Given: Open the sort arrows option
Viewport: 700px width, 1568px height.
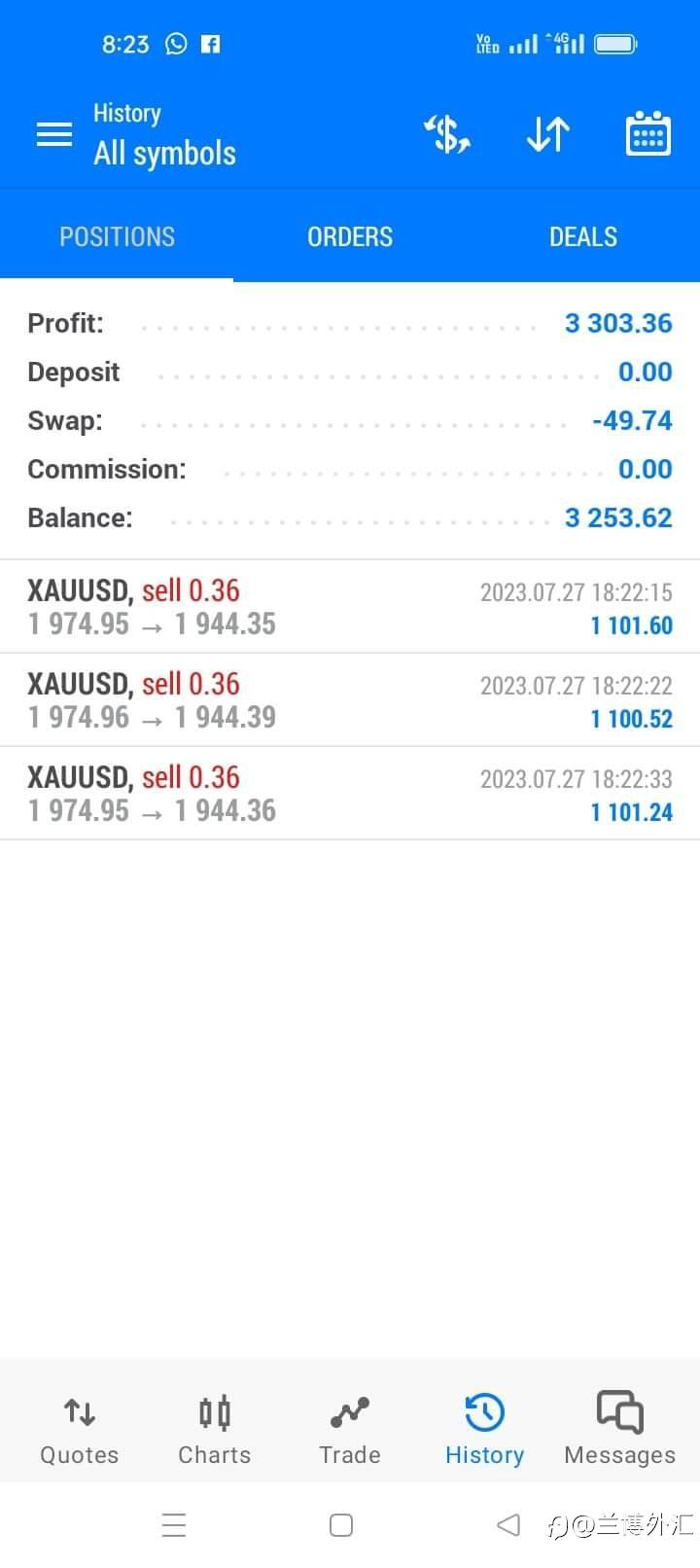Looking at the screenshot, I should coord(547,134).
